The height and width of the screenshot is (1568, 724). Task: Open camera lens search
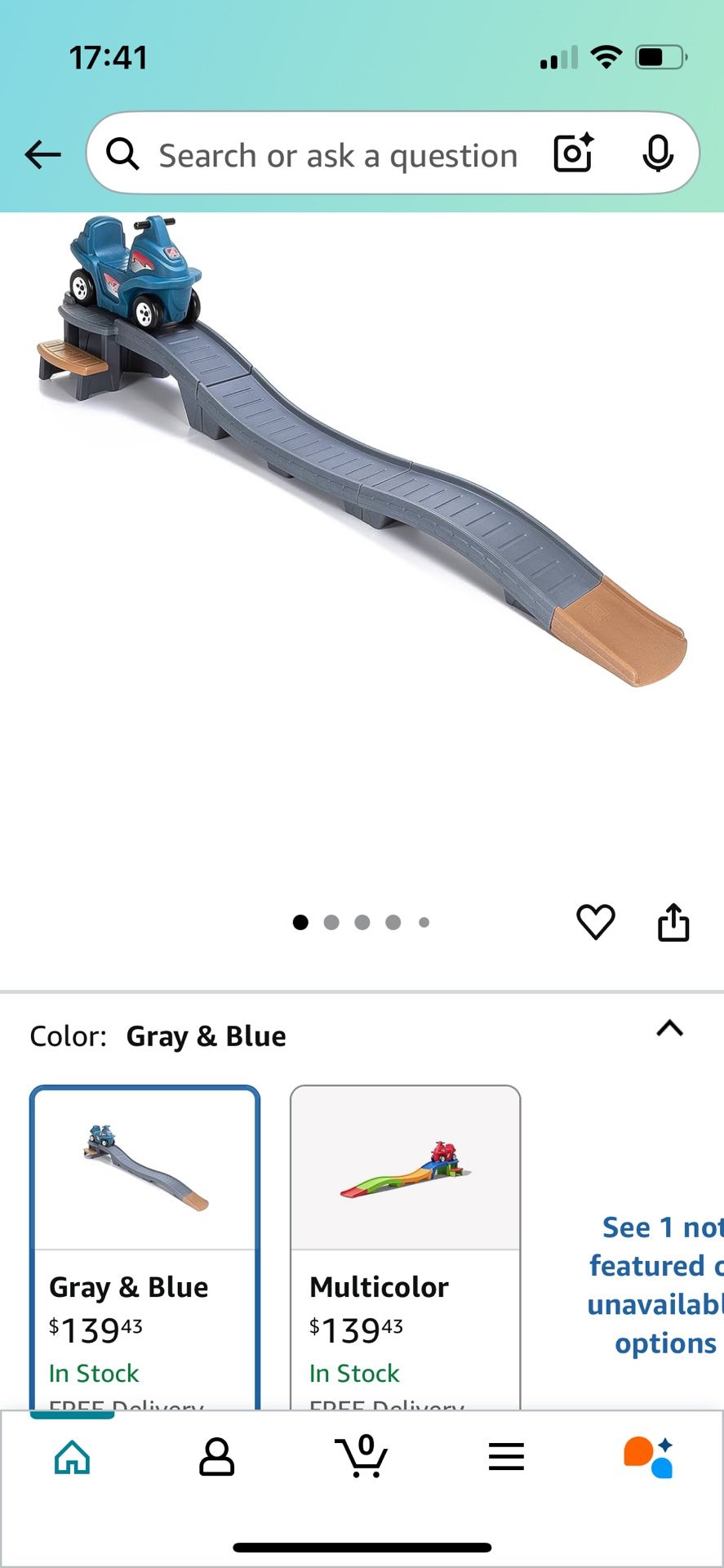pyautogui.click(x=573, y=154)
